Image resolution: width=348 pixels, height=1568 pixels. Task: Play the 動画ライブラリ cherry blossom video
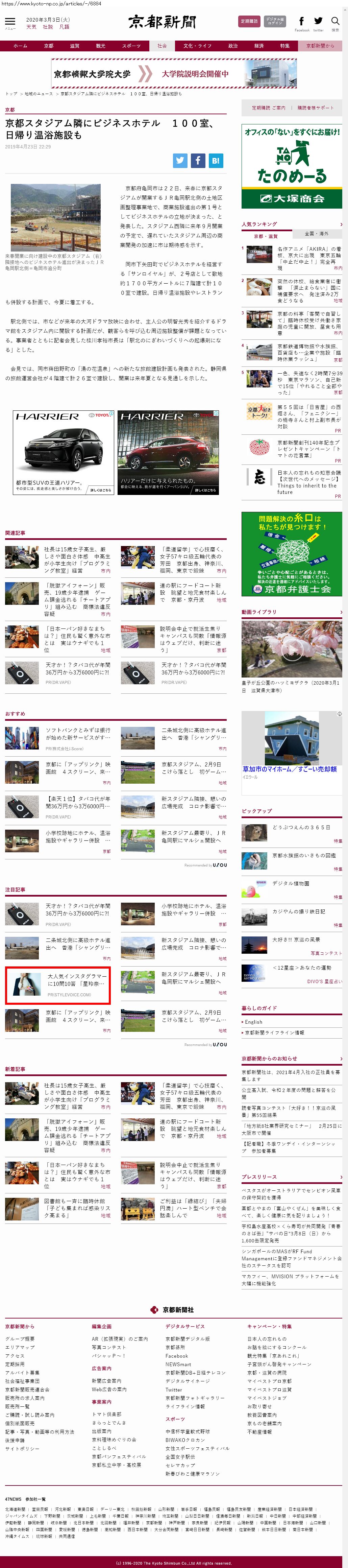(291, 647)
